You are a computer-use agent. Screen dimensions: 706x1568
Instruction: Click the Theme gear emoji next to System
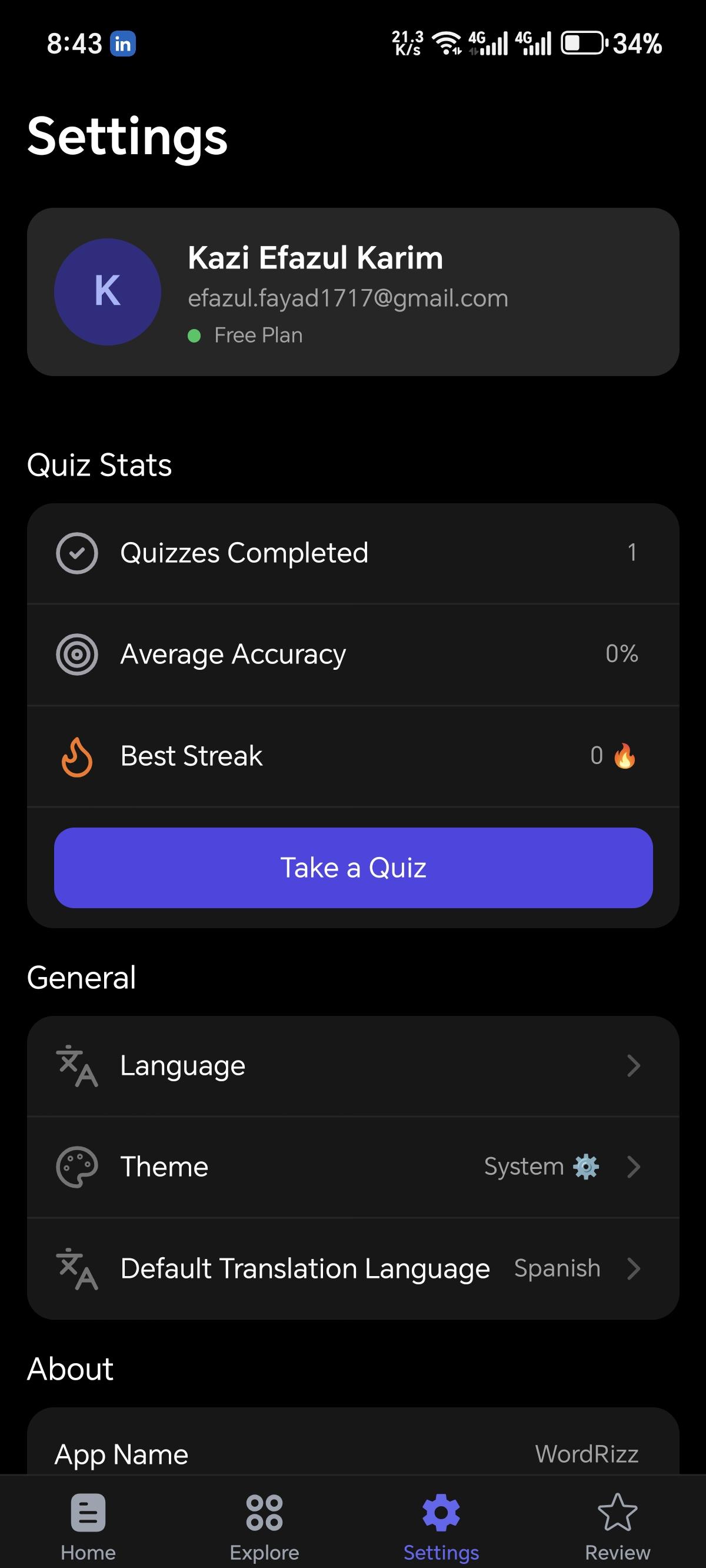(585, 1166)
